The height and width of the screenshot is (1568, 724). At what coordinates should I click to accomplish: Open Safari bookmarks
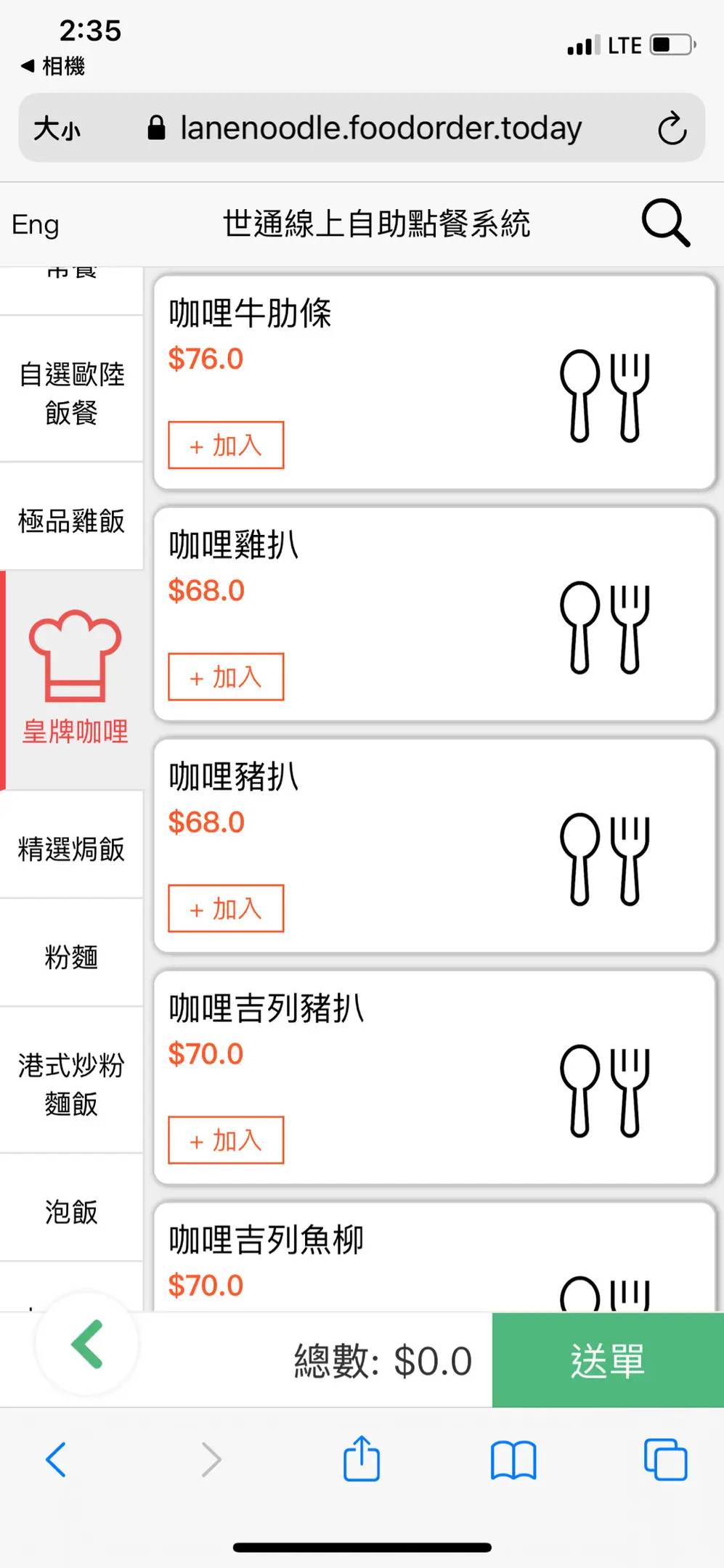pos(513,1459)
